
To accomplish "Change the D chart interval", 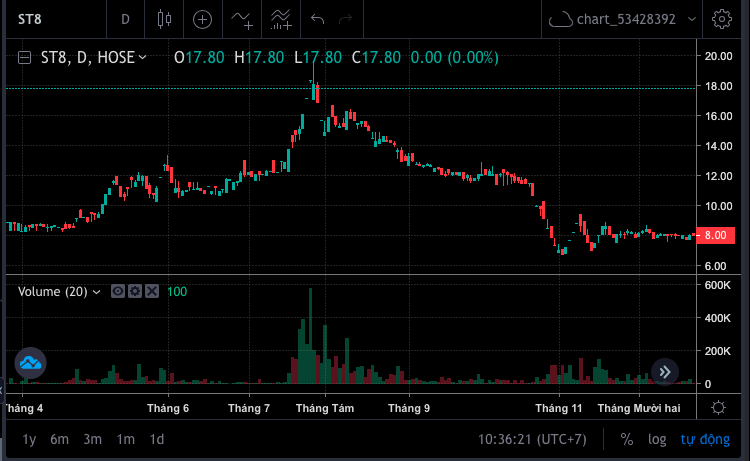I will 125,18.
